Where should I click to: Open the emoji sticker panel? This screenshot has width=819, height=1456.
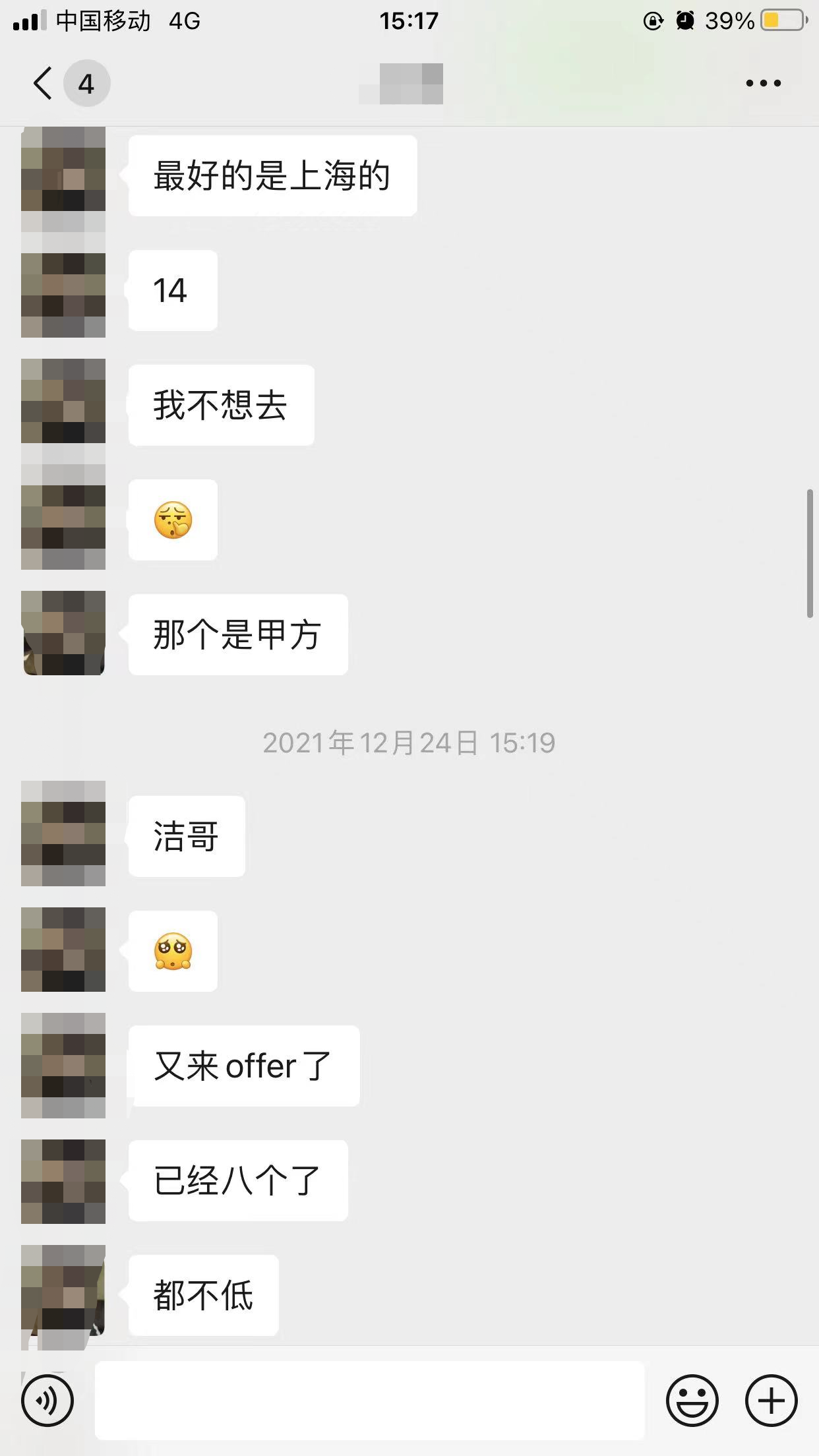(692, 1400)
